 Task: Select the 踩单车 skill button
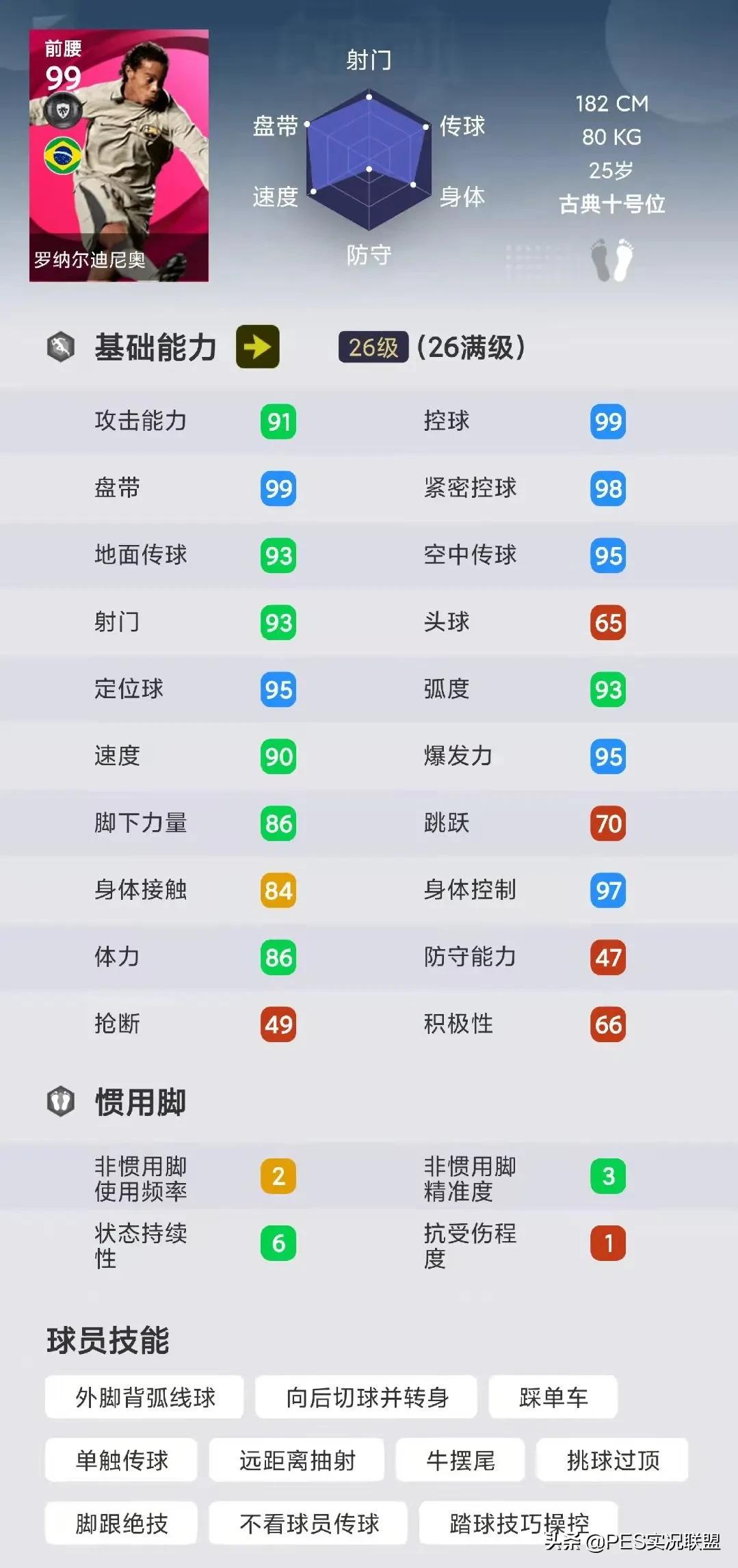553,1396
